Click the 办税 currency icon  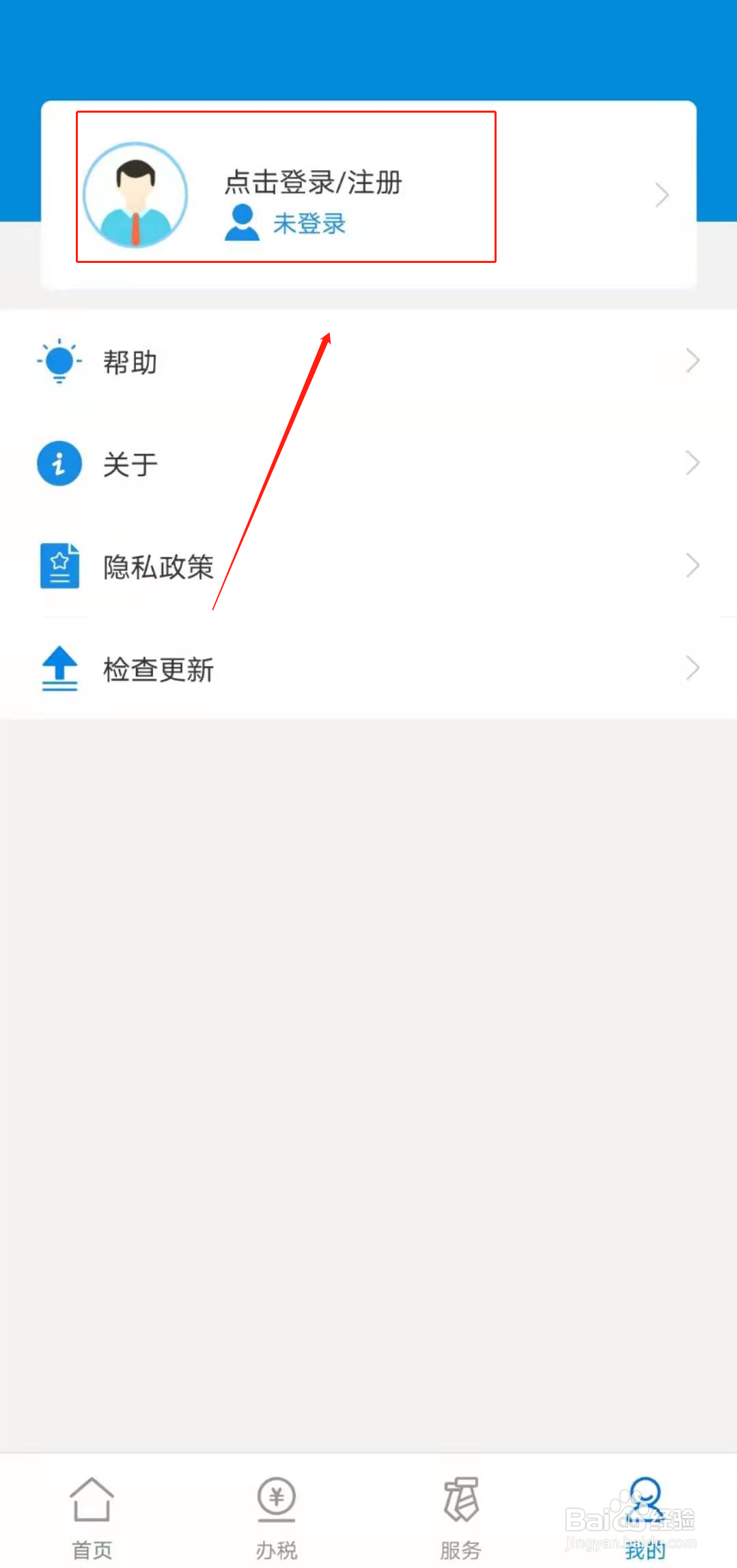276,1498
